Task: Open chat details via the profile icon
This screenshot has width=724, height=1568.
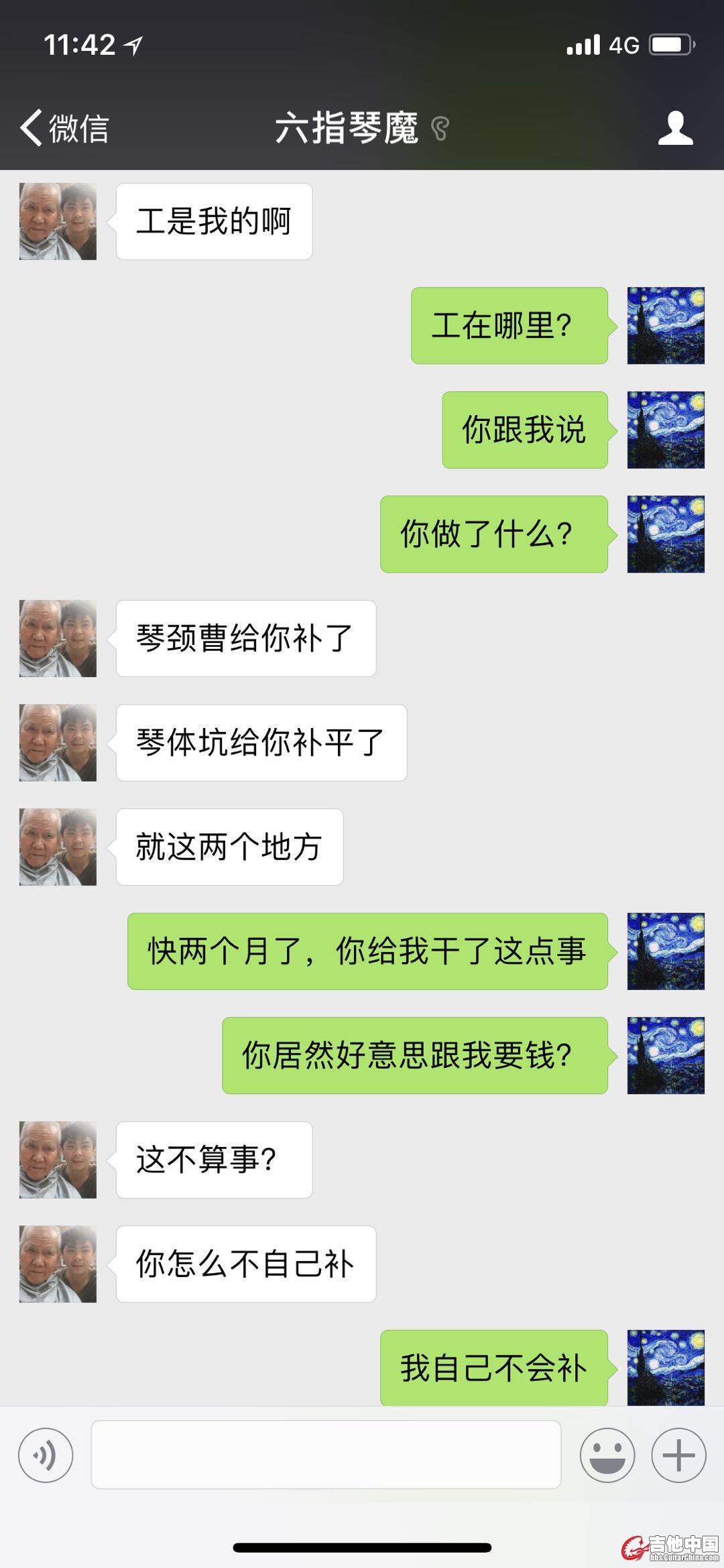Action: pyautogui.click(x=675, y=127)
